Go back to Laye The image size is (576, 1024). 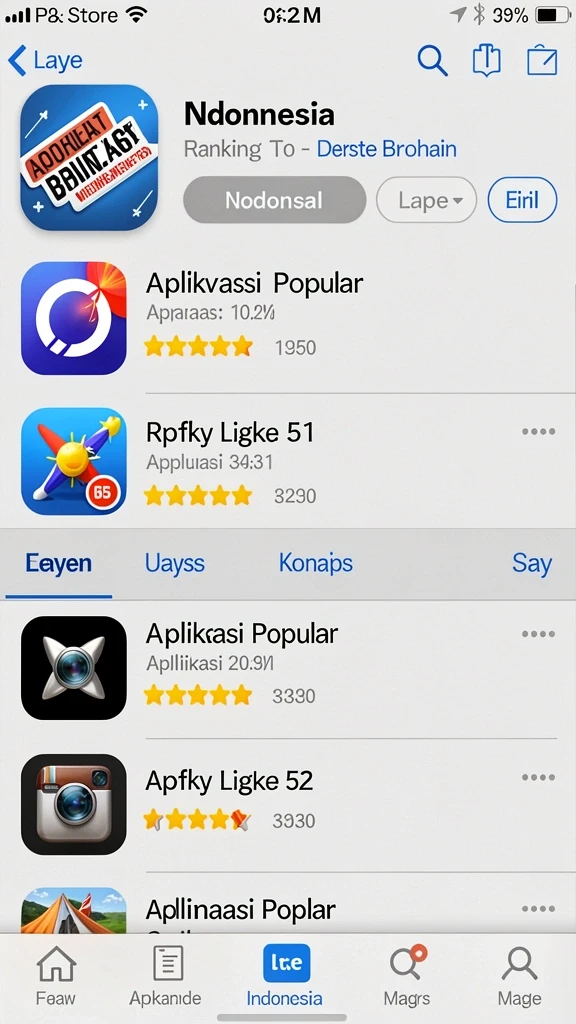point(44,61)
